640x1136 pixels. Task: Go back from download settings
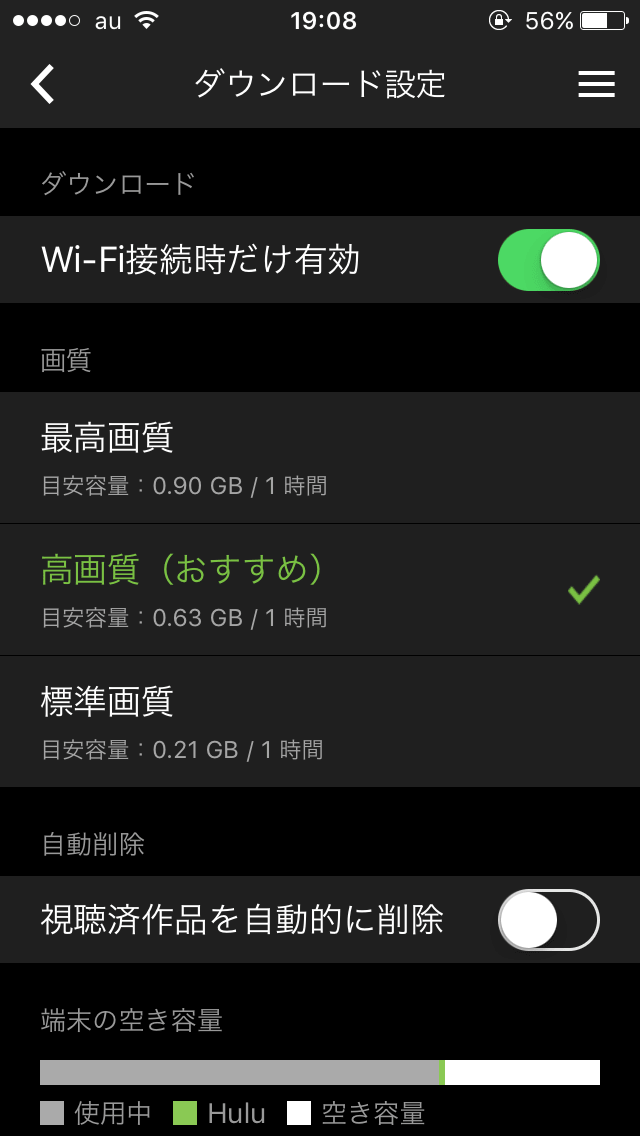(43, 85)
